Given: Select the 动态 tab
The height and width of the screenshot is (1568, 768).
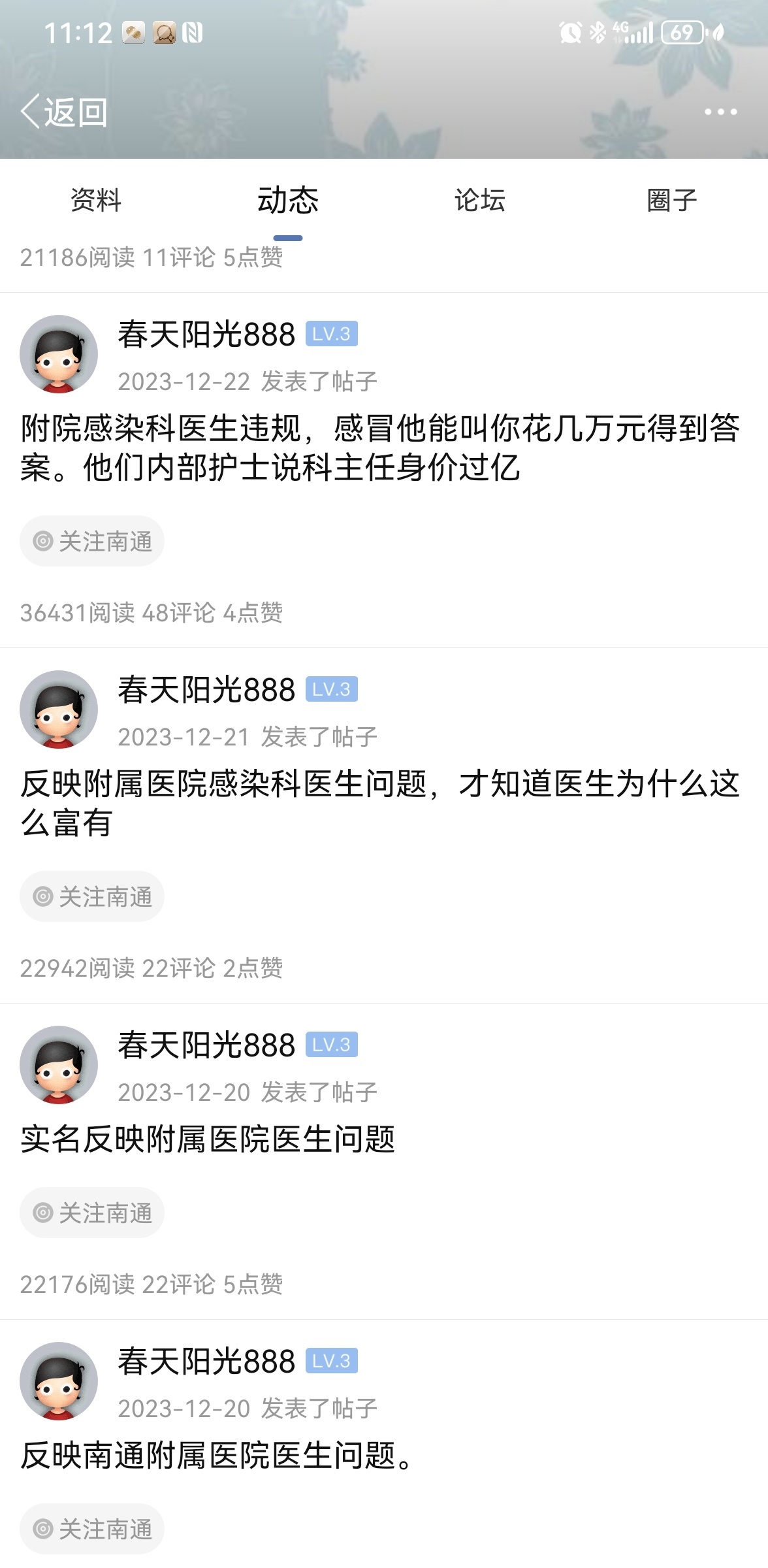Looking at the screenshot, I should [x=287, y=200].
